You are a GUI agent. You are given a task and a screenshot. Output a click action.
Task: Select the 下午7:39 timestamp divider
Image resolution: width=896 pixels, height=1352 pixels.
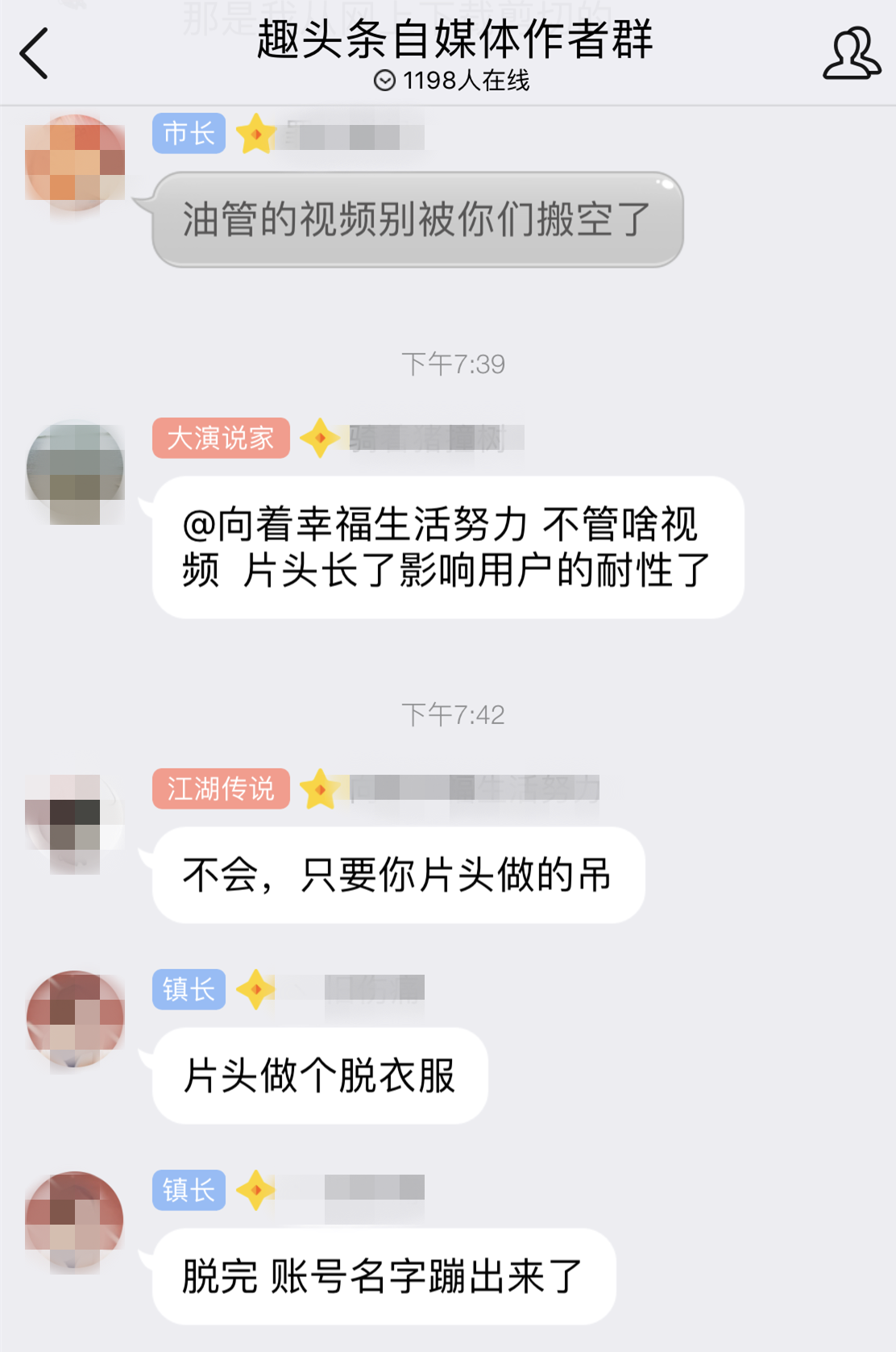454,364
